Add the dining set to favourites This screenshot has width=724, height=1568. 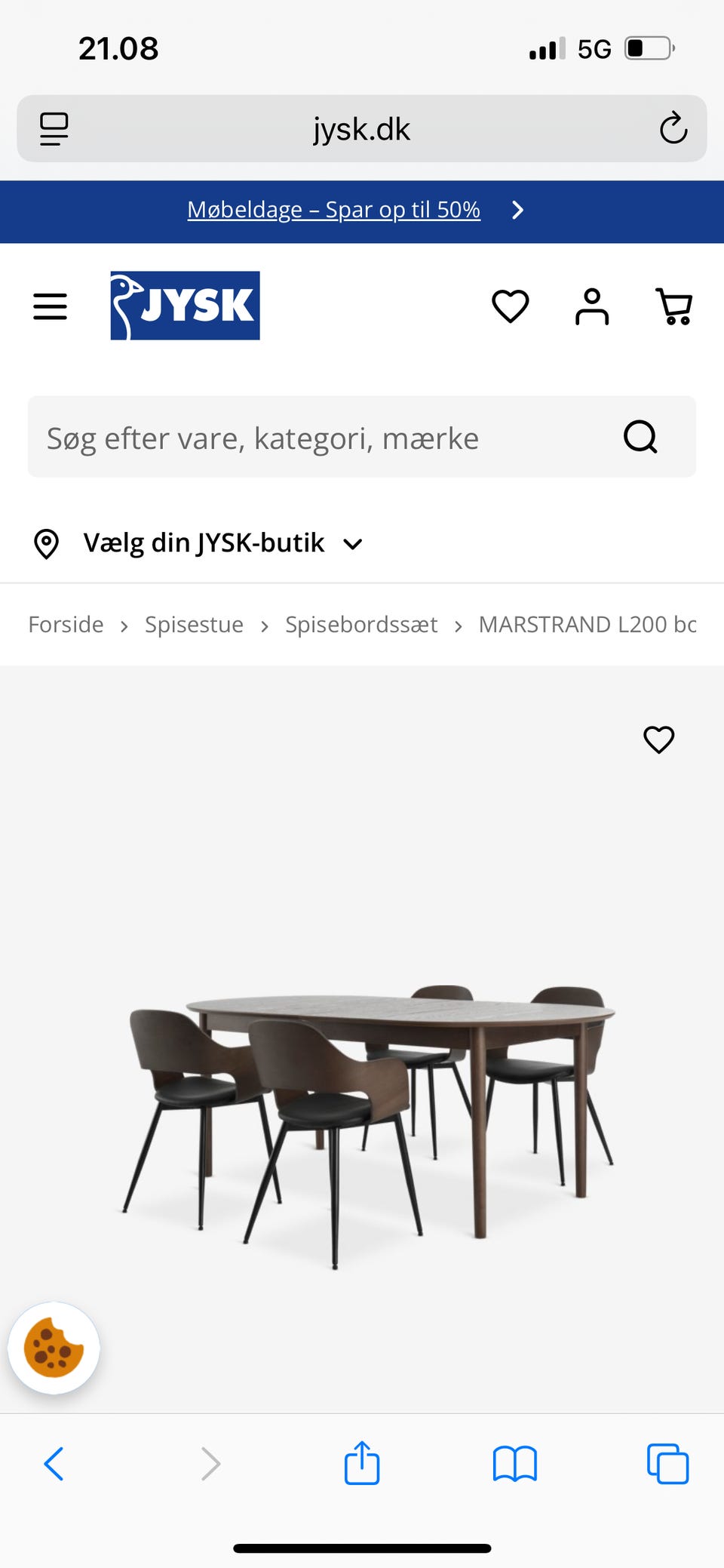[x=658, y=739]
